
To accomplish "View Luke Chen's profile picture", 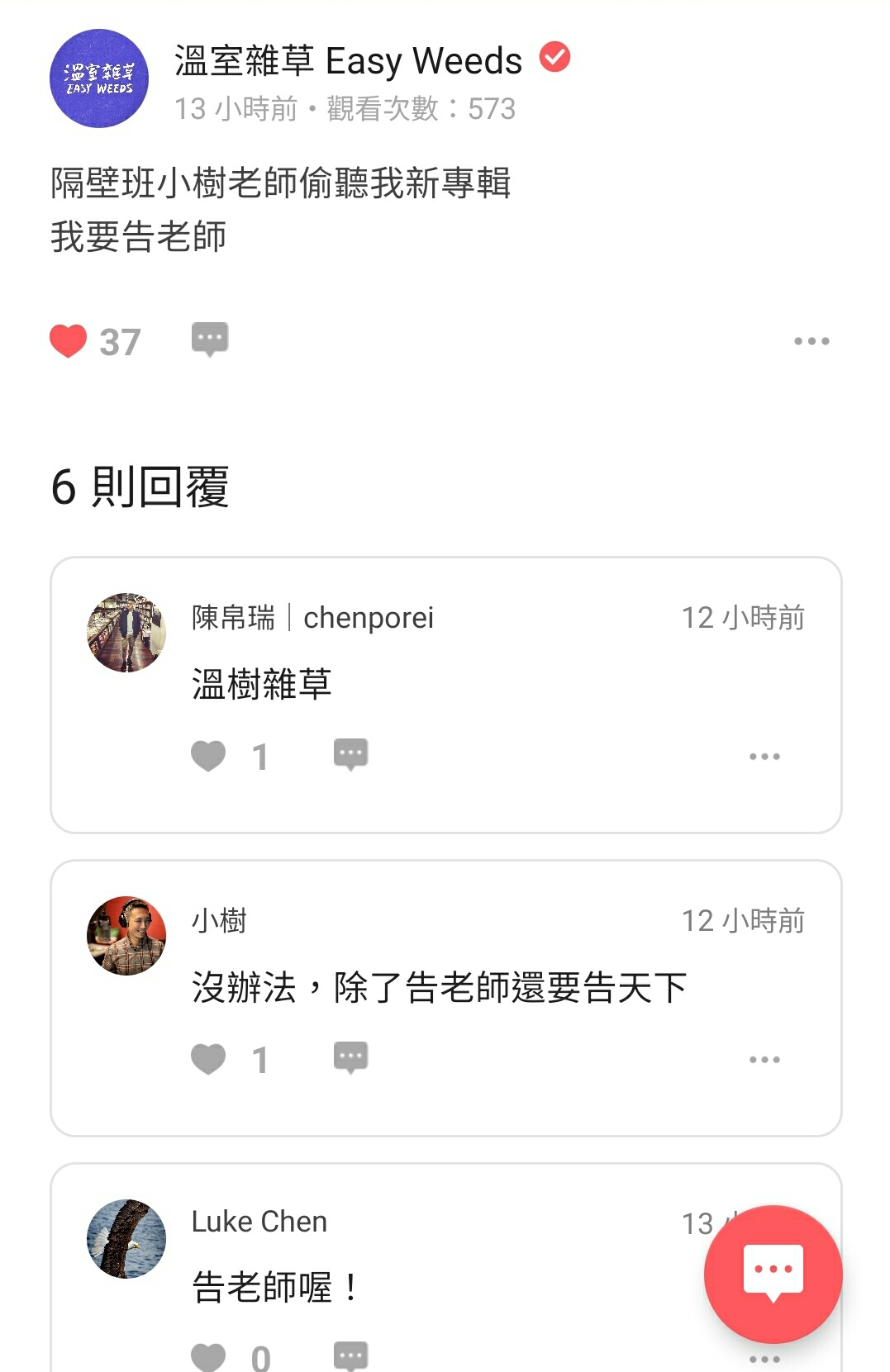I will tap(126, 1238).
